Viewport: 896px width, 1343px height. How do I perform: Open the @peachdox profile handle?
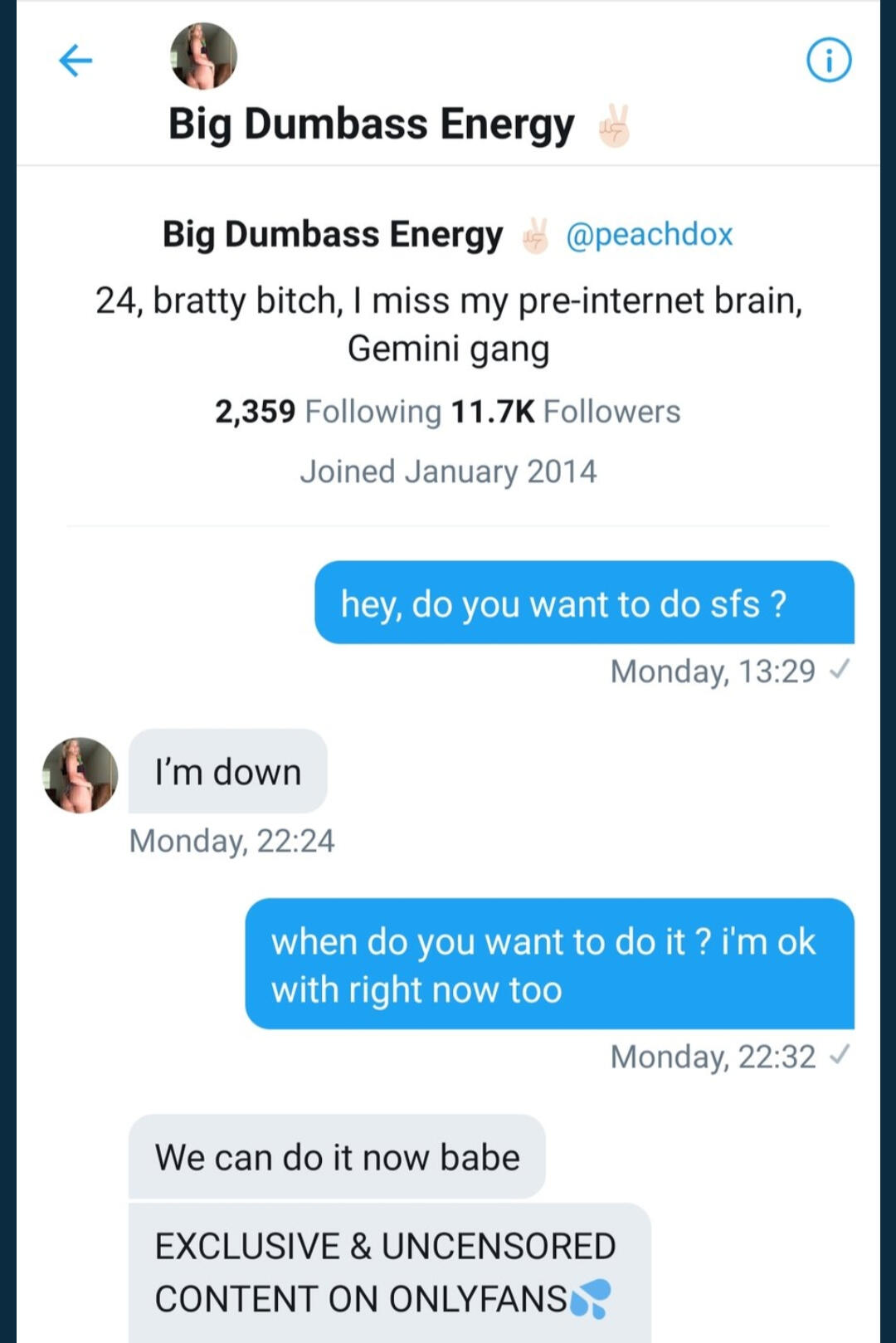click(649, 235)
